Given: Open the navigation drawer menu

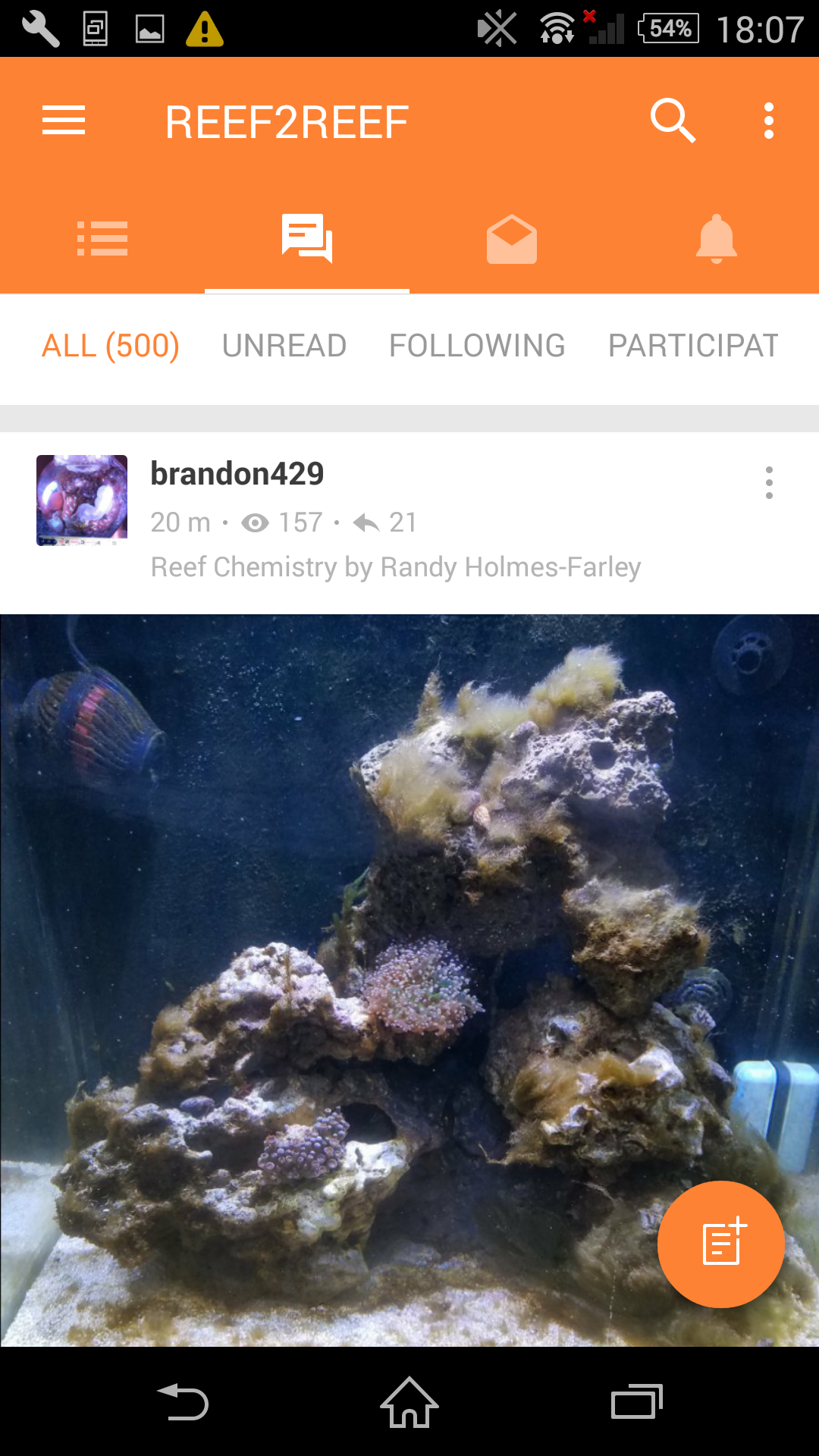Looking at the screenshot, I should click(63, 120).
